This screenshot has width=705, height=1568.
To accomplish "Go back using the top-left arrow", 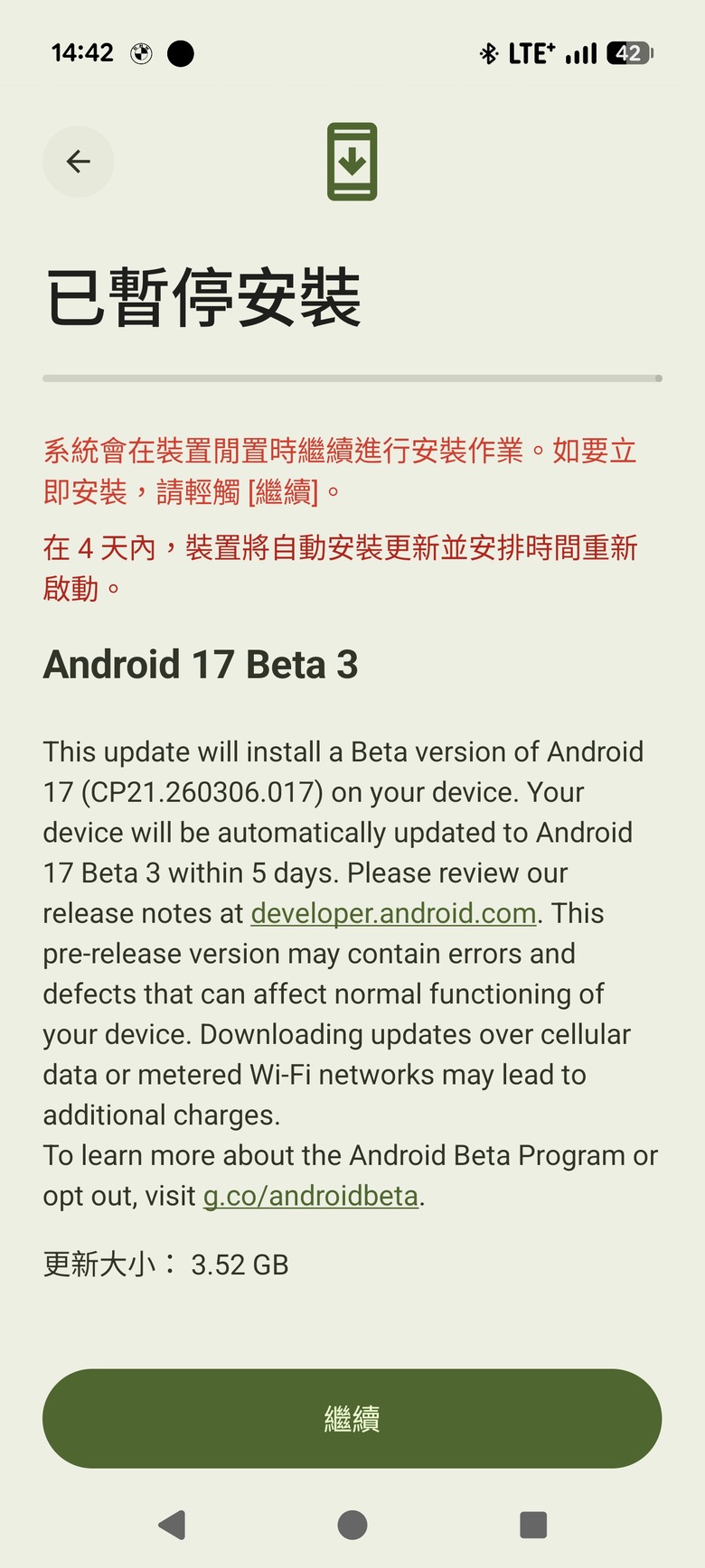I will pyautogui.click(x=79, y=162).
